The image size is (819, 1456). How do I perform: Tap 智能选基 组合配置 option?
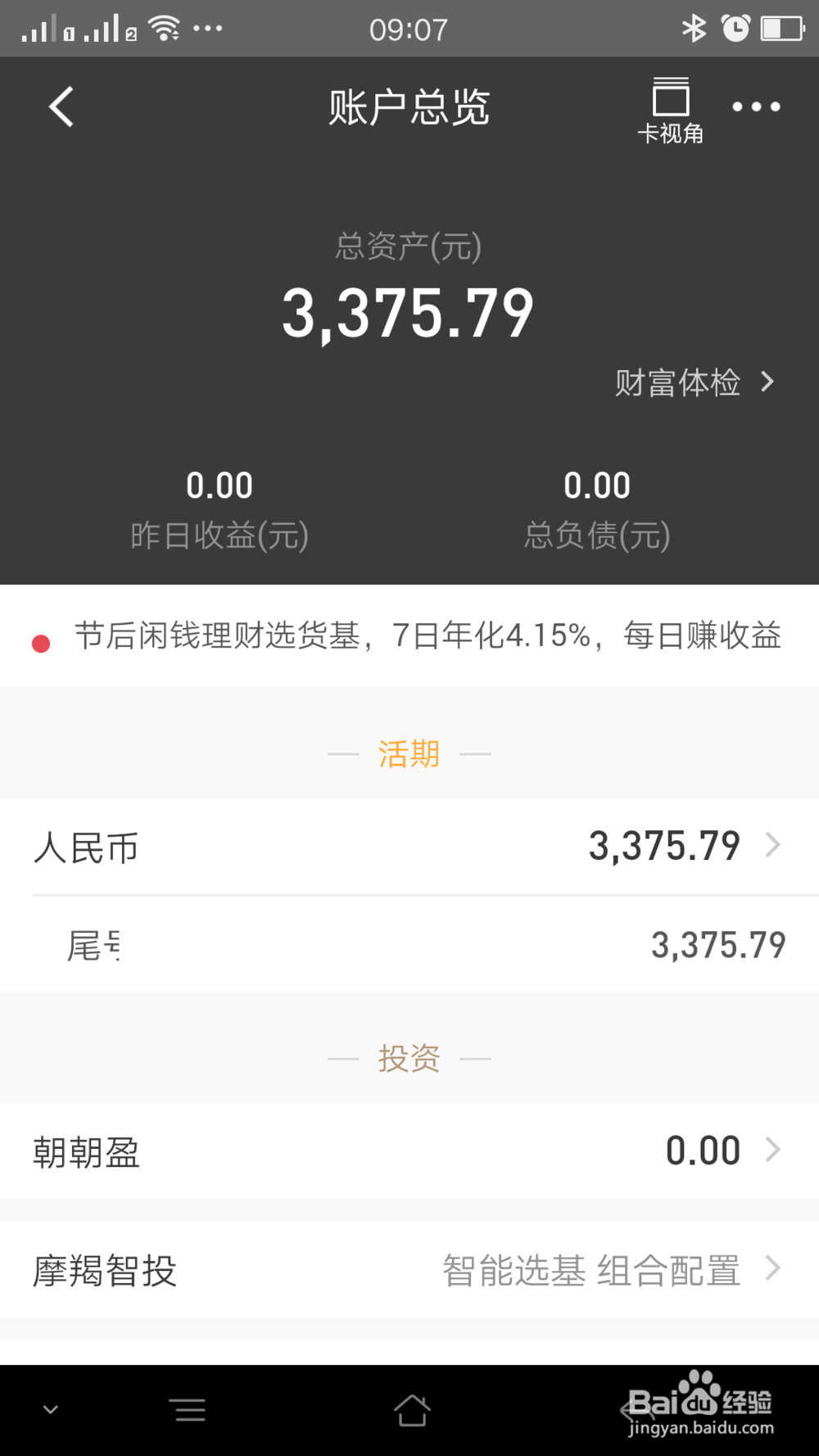tap(591, 1270)
